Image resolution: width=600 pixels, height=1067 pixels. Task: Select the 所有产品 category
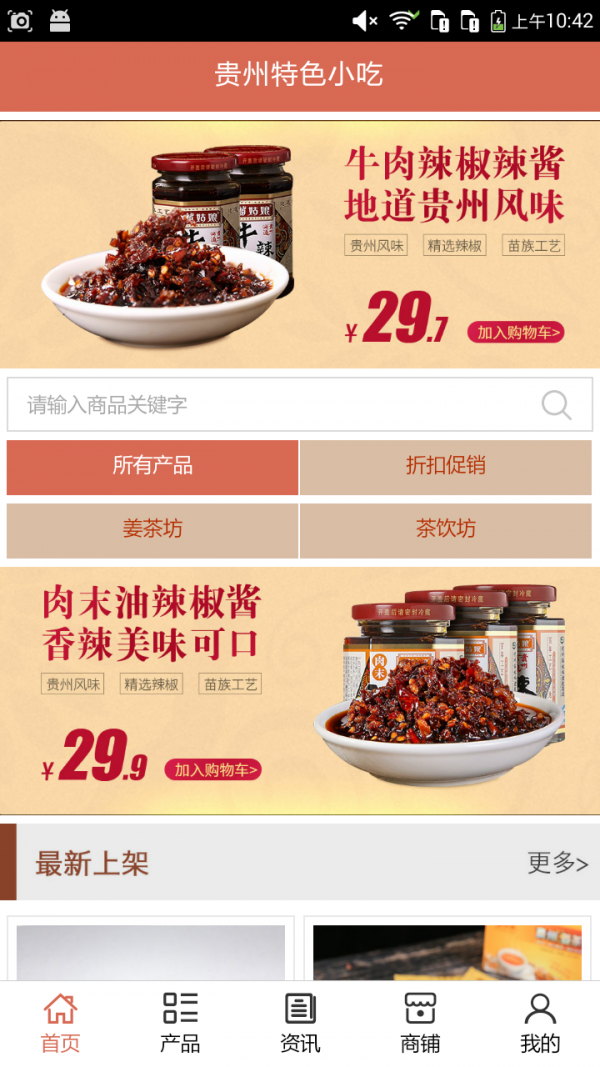point(152,467)
